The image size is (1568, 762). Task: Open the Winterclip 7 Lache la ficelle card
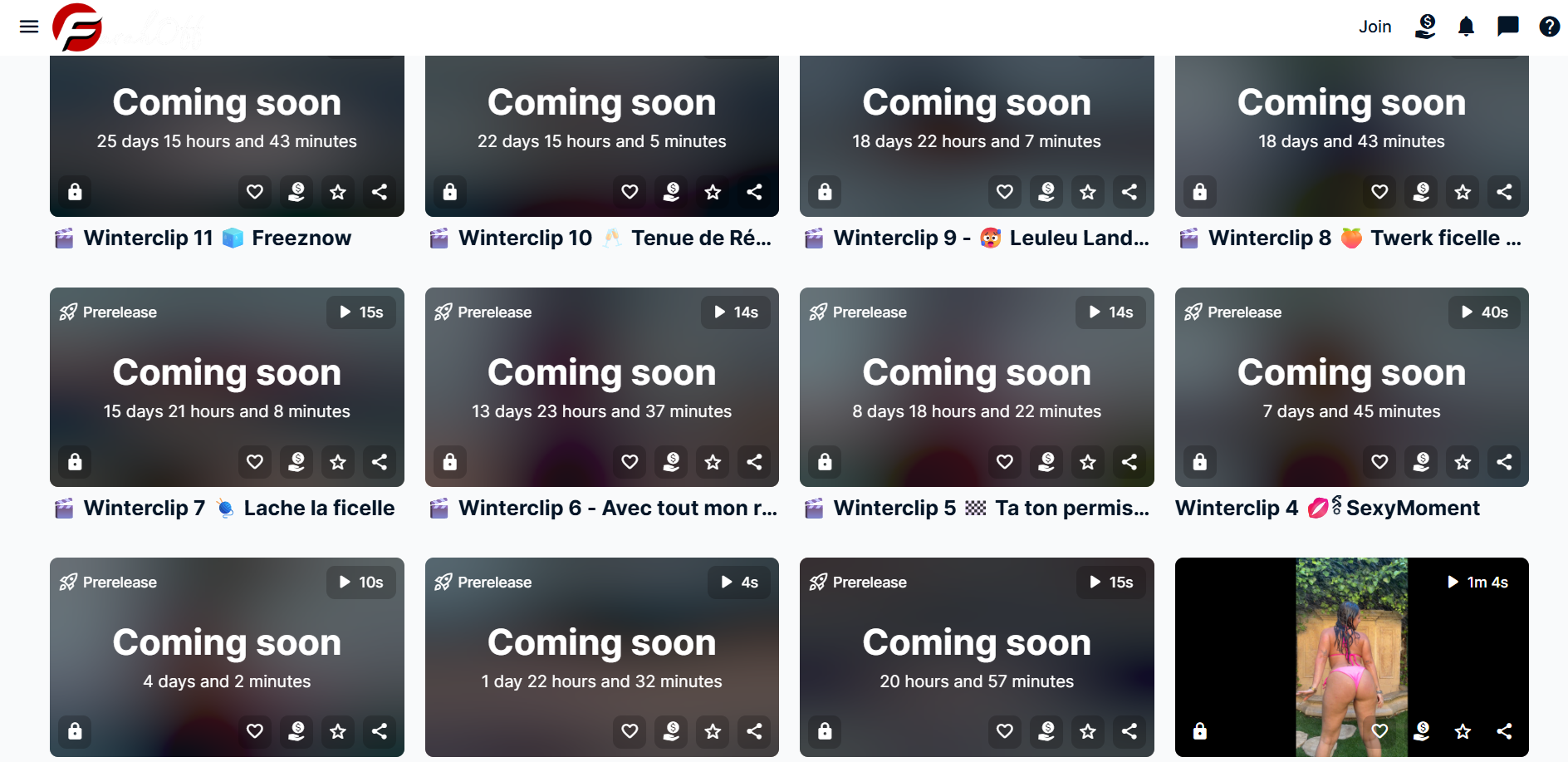coord(227,387)
